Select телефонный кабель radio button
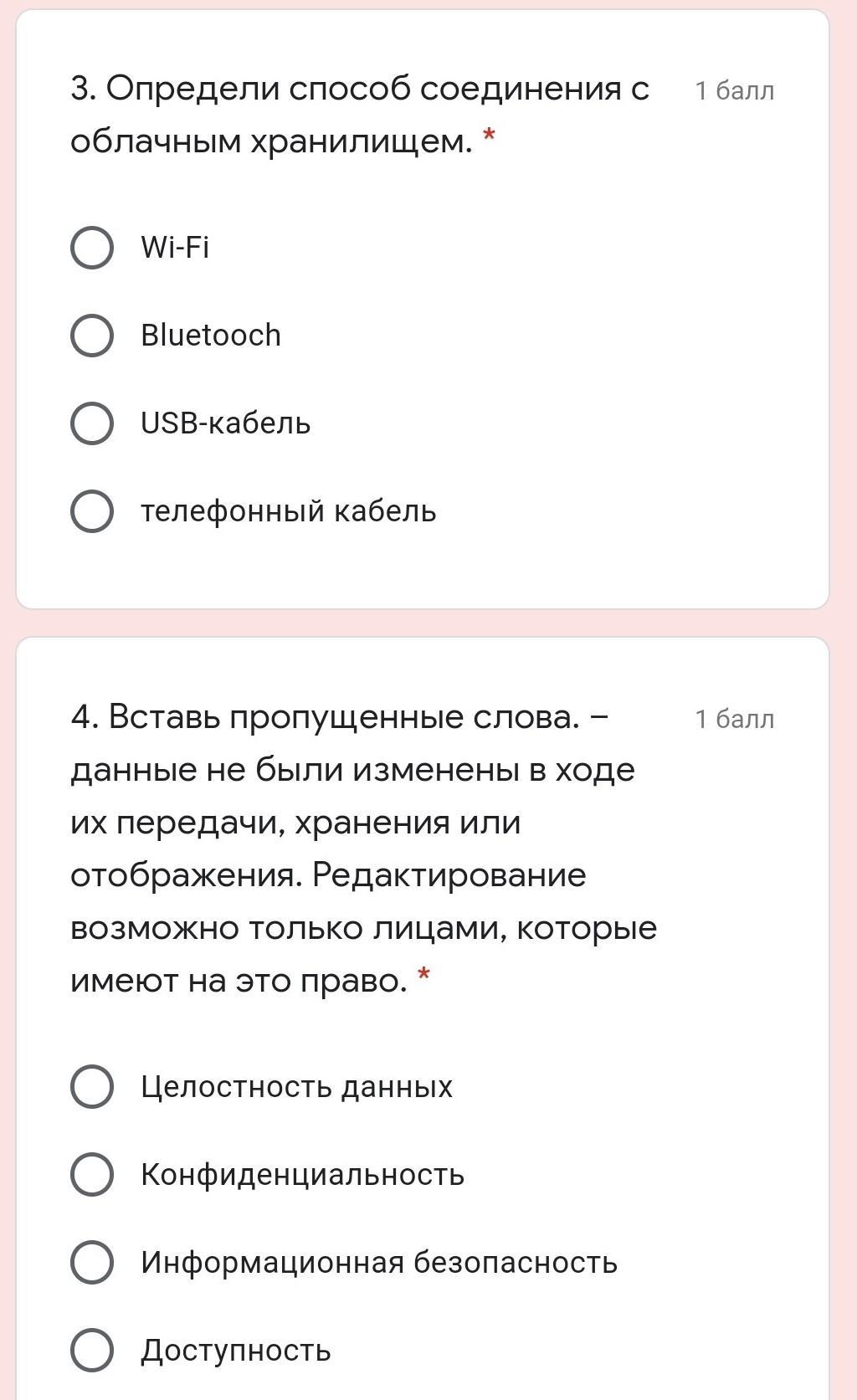This screenshot has width=857, height=1400. coord(92,511)
